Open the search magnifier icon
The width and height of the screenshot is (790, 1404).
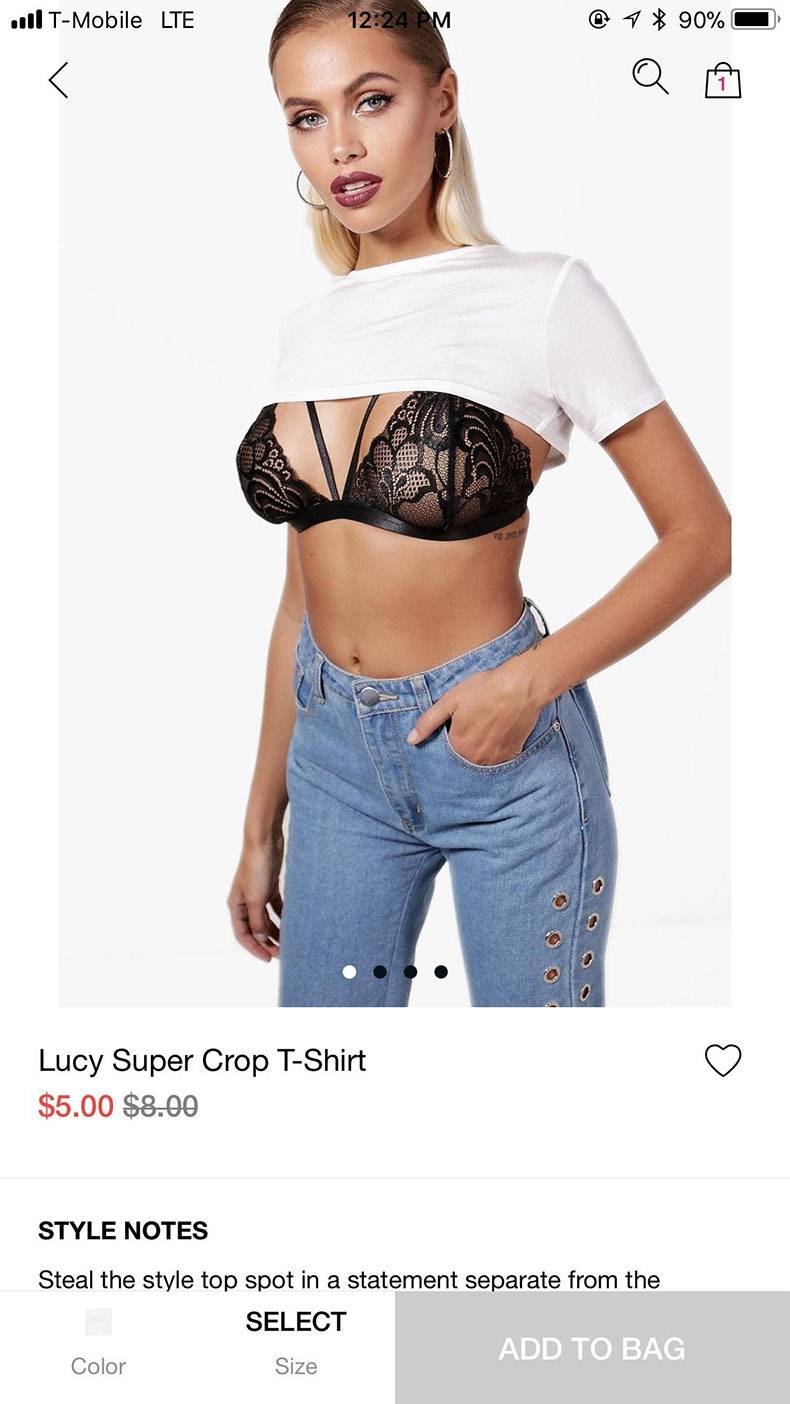click(650, 77)
